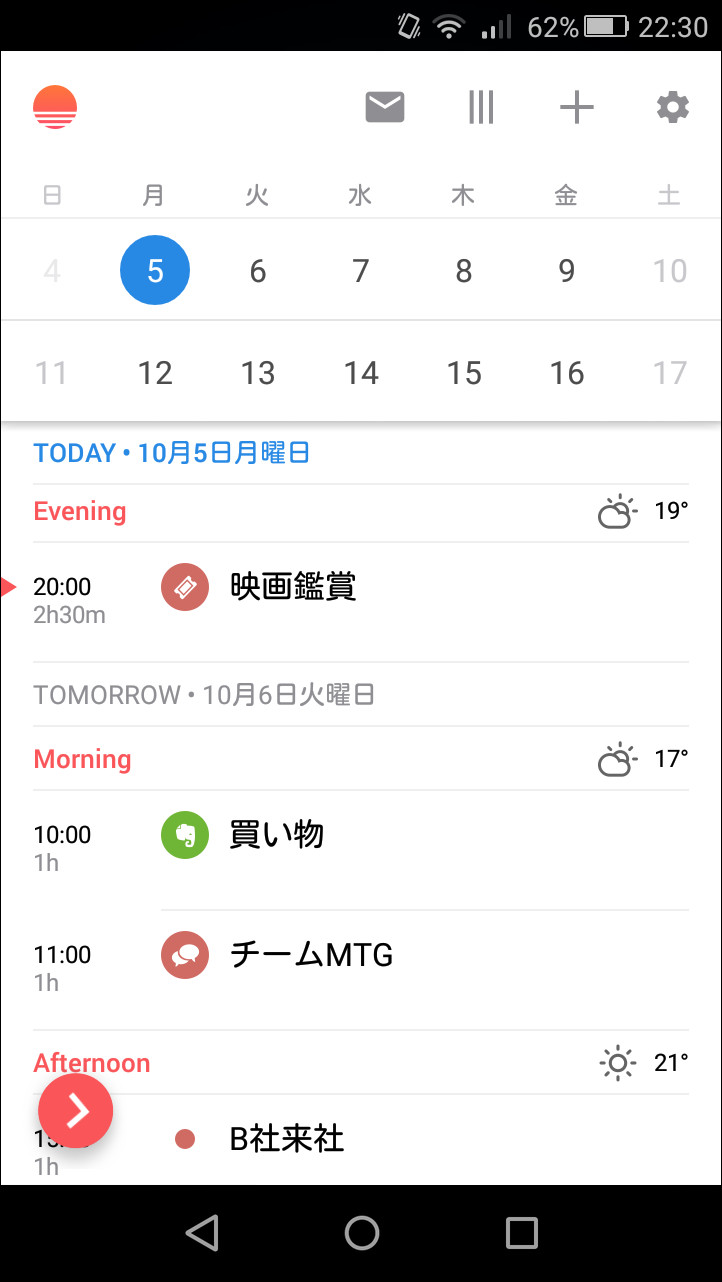722x1282 pixels.
Task: Open the chat bubble icon for チームMTG
Action: 184,955
